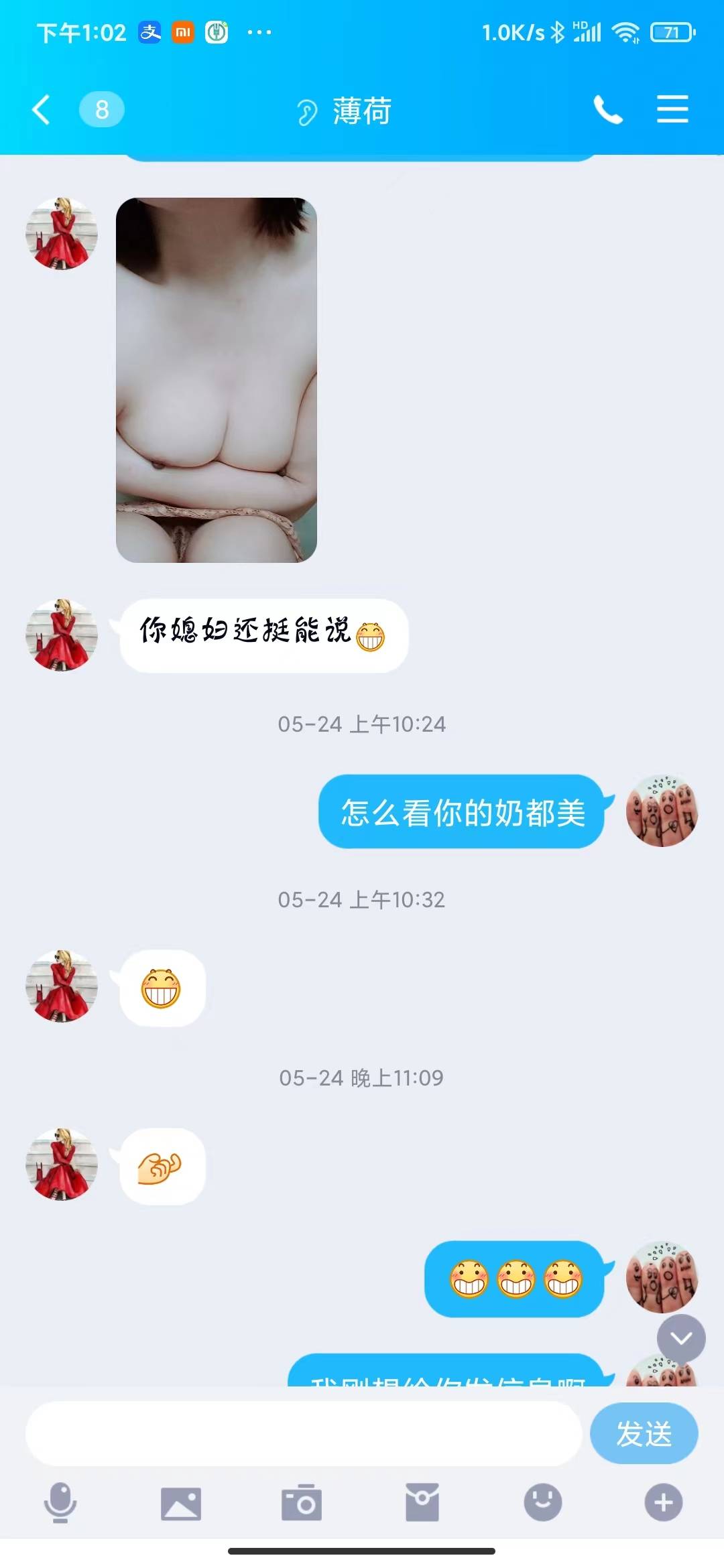Viewport: 724px width, 1568px height.
Task: Open the chat settings hamburger menu
Action: coord(673,109)
